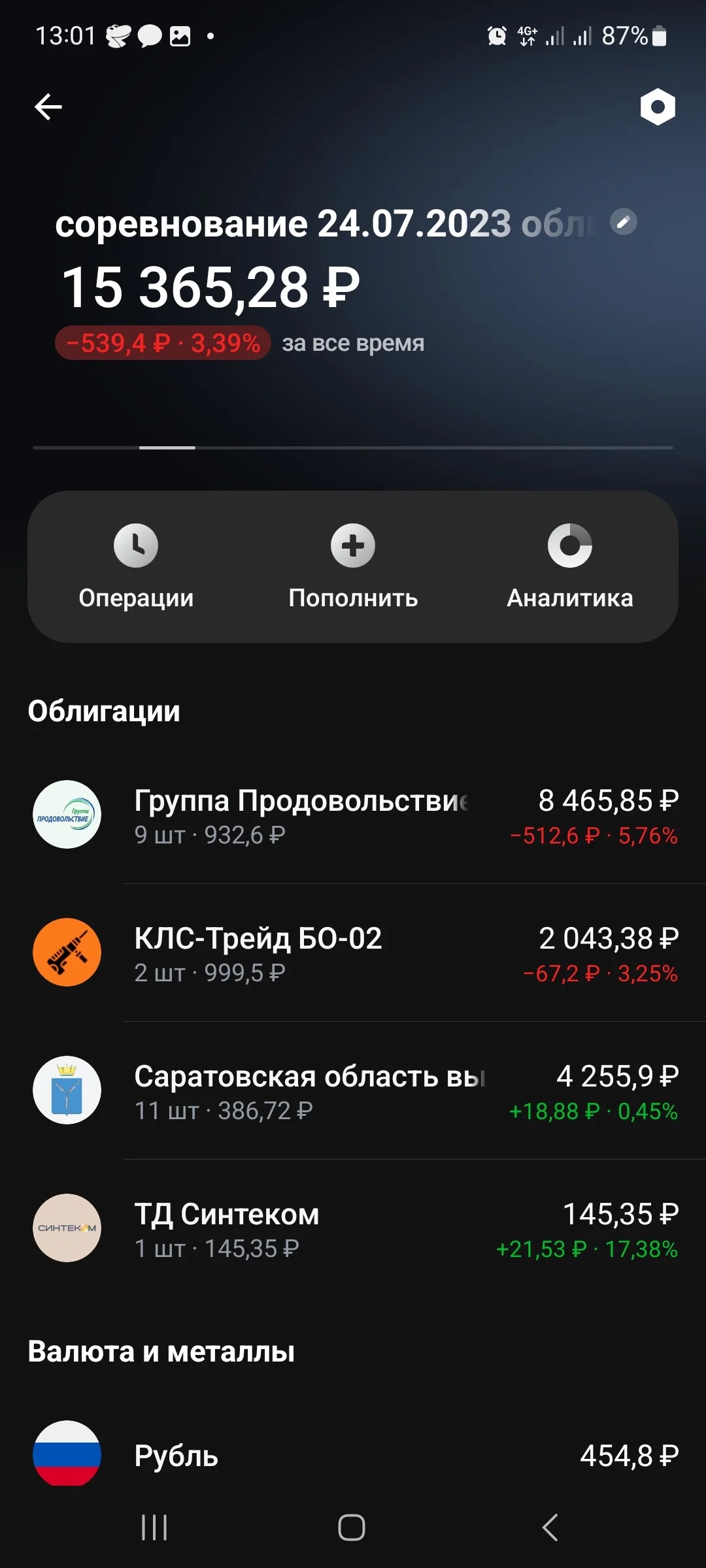Open the Рубль currency balance
The image size is (706, 1568).
(353, 1454)
